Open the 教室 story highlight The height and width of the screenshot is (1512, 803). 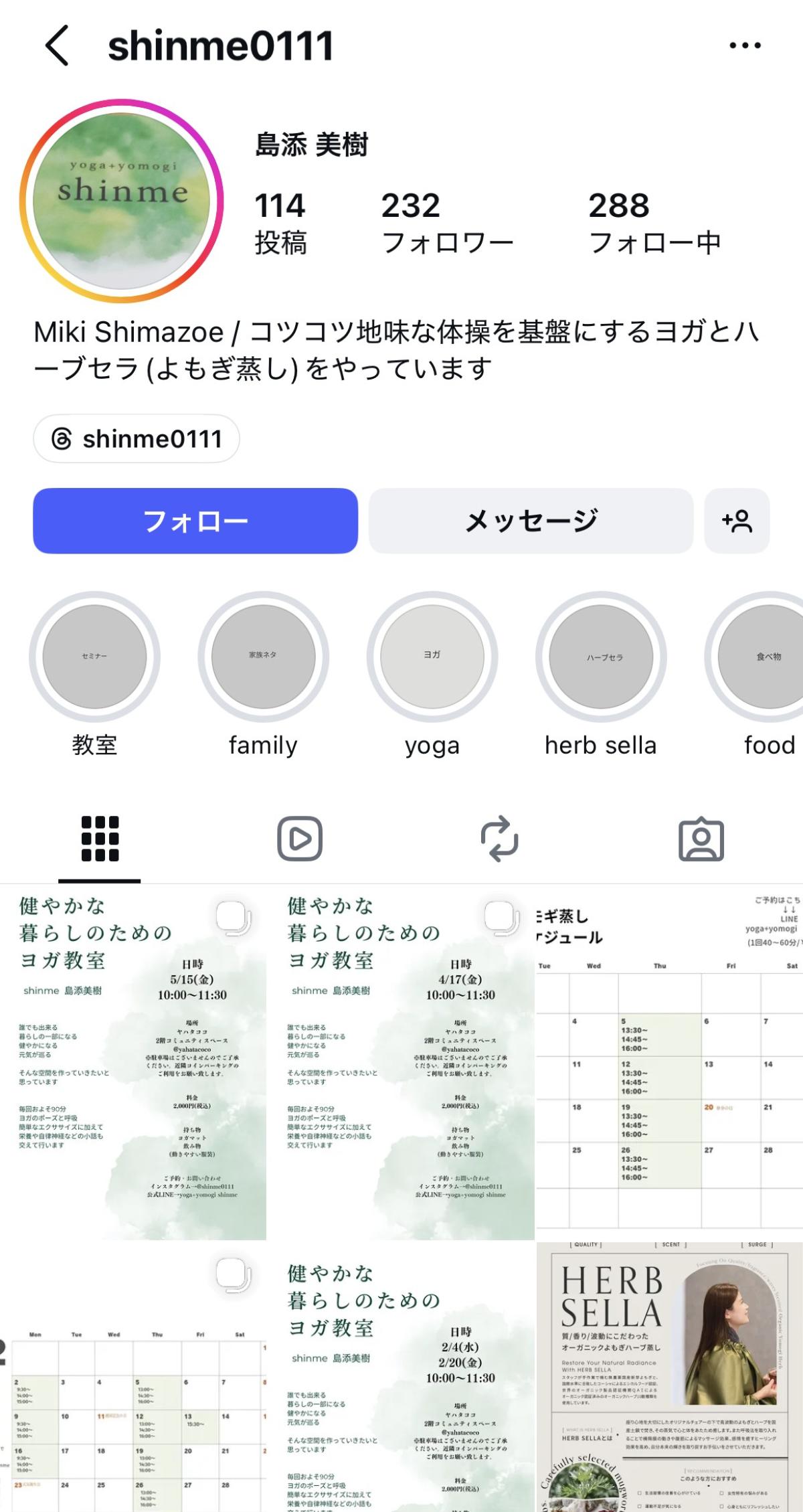[94, 657]
